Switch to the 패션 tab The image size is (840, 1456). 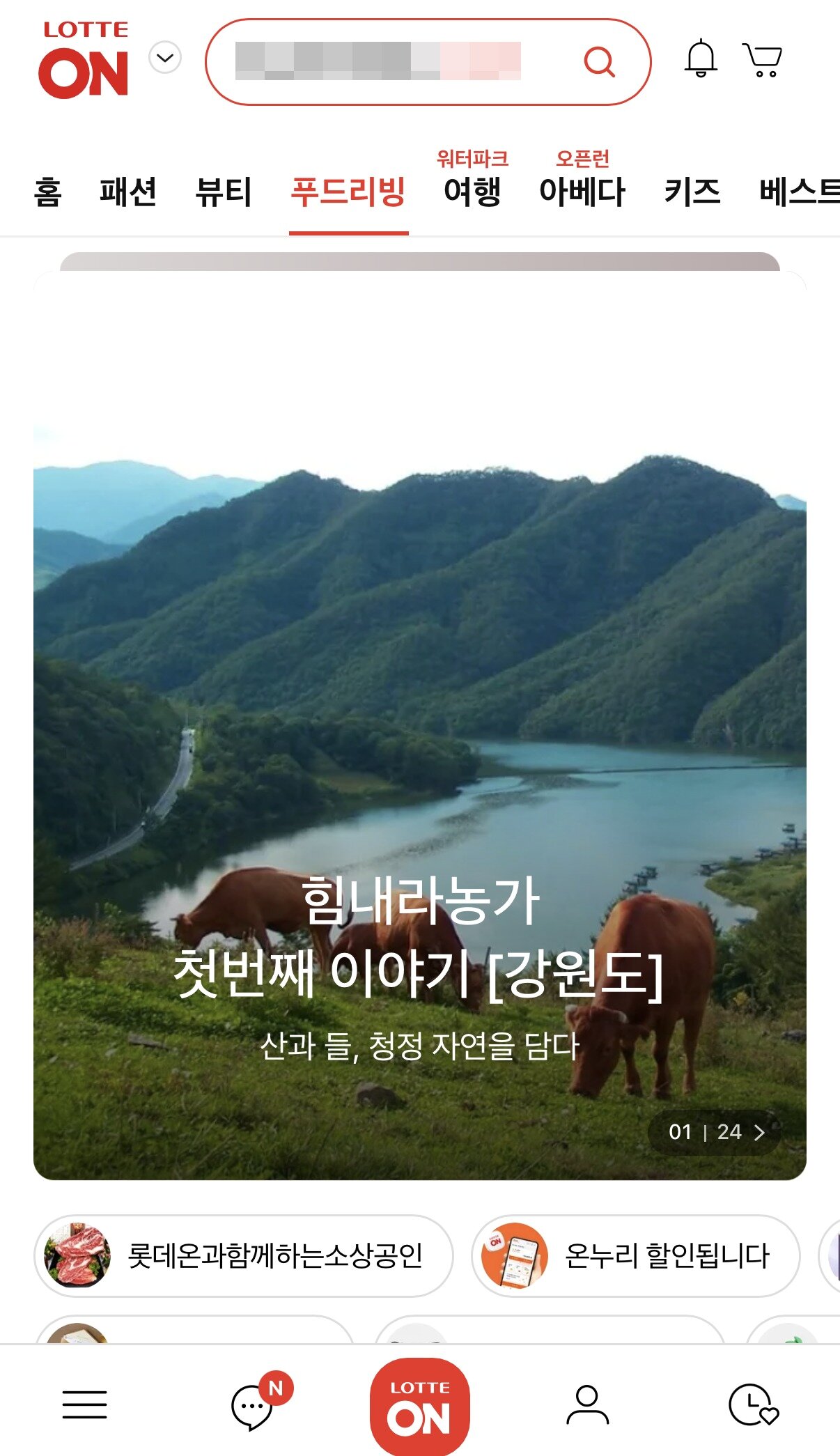(127, 192)
